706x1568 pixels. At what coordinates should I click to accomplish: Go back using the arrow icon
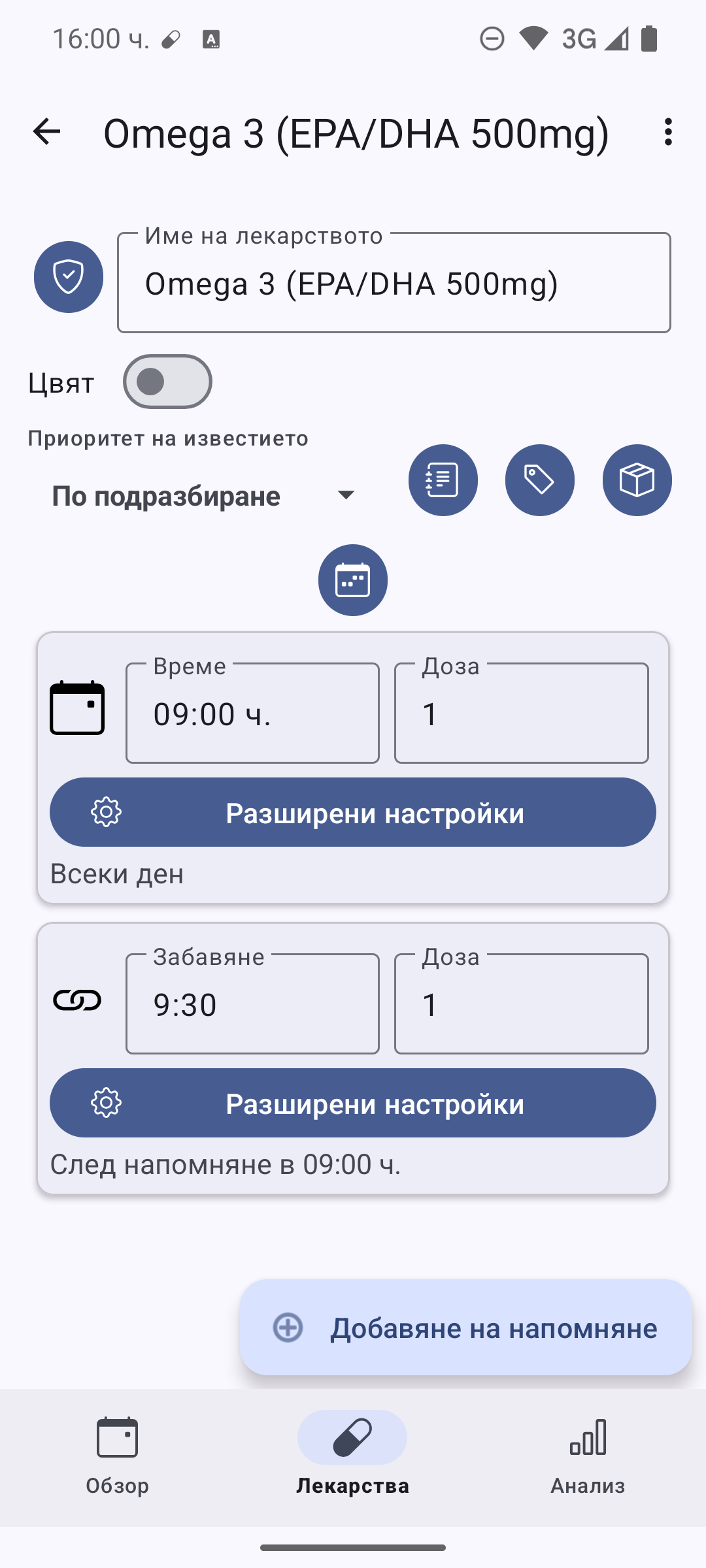46,132
